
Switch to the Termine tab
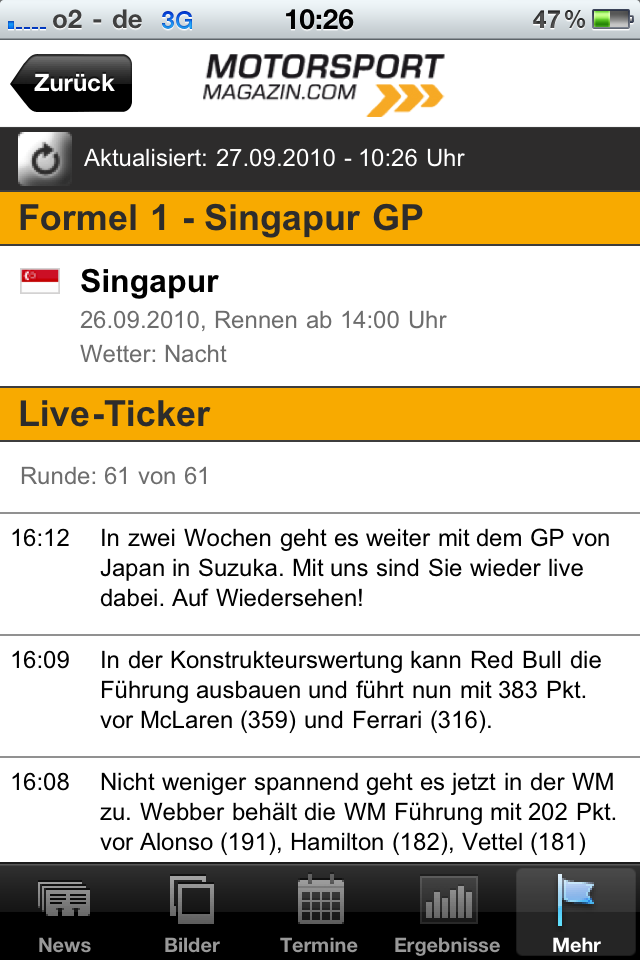pyautogui.click(x=319, y=913)
